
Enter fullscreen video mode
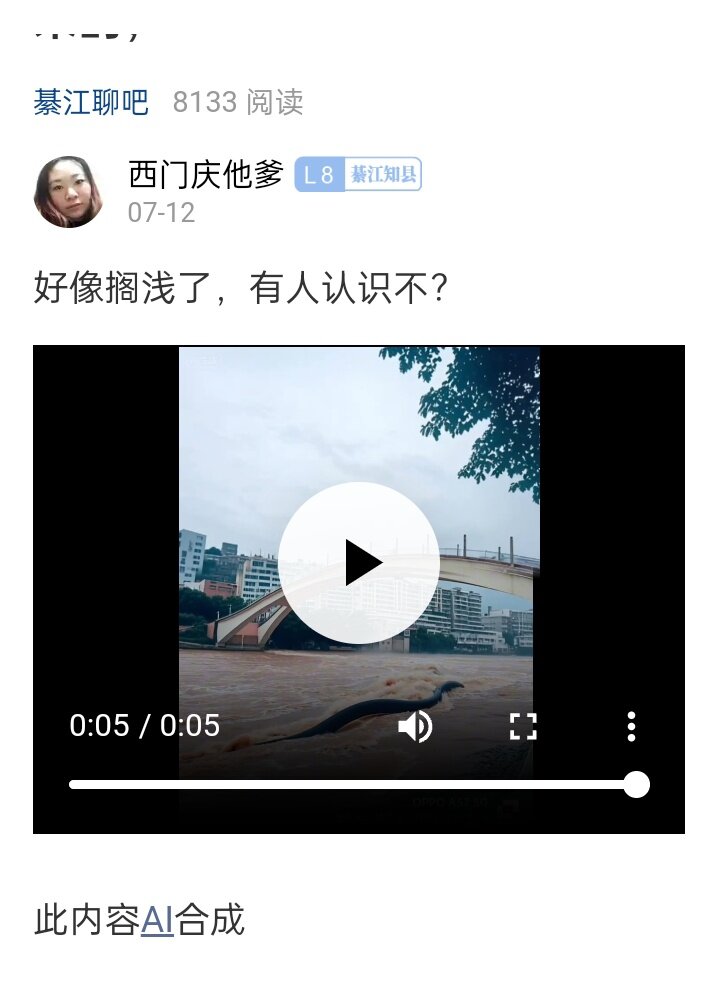tap(523, 726)
